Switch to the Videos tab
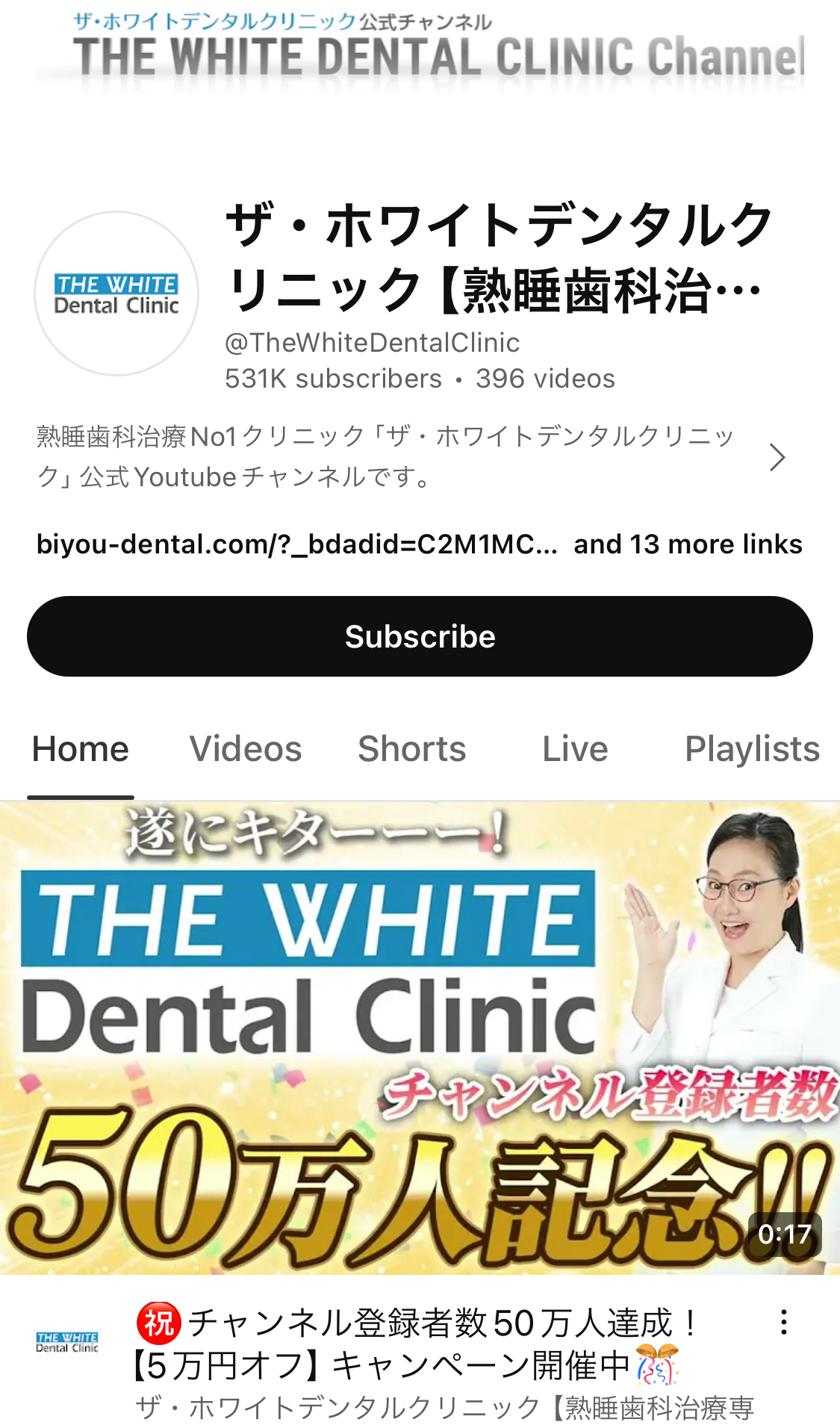 pyautogui.click(x=245, y=748)
